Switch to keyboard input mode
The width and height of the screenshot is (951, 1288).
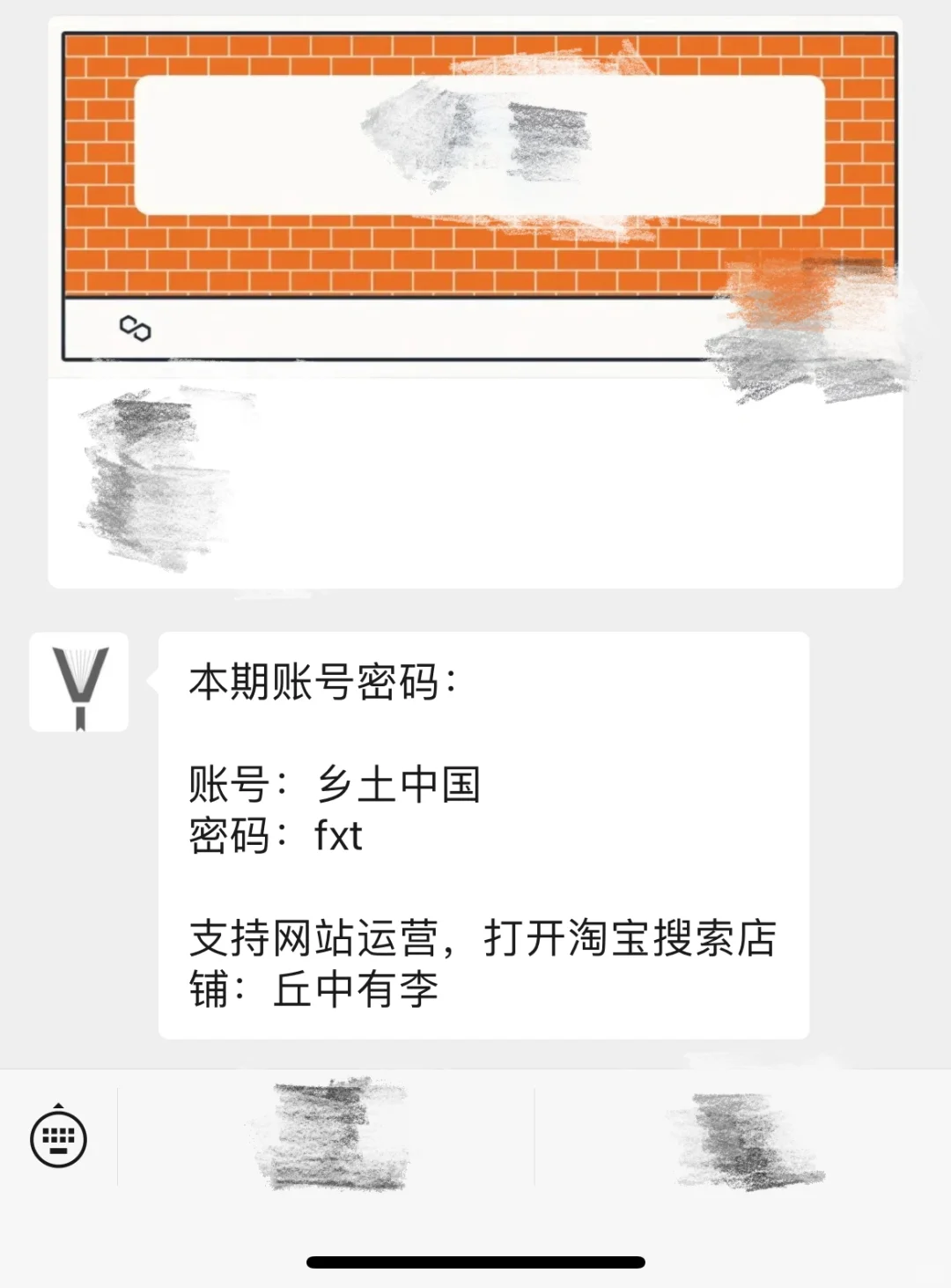point(58,1137)
